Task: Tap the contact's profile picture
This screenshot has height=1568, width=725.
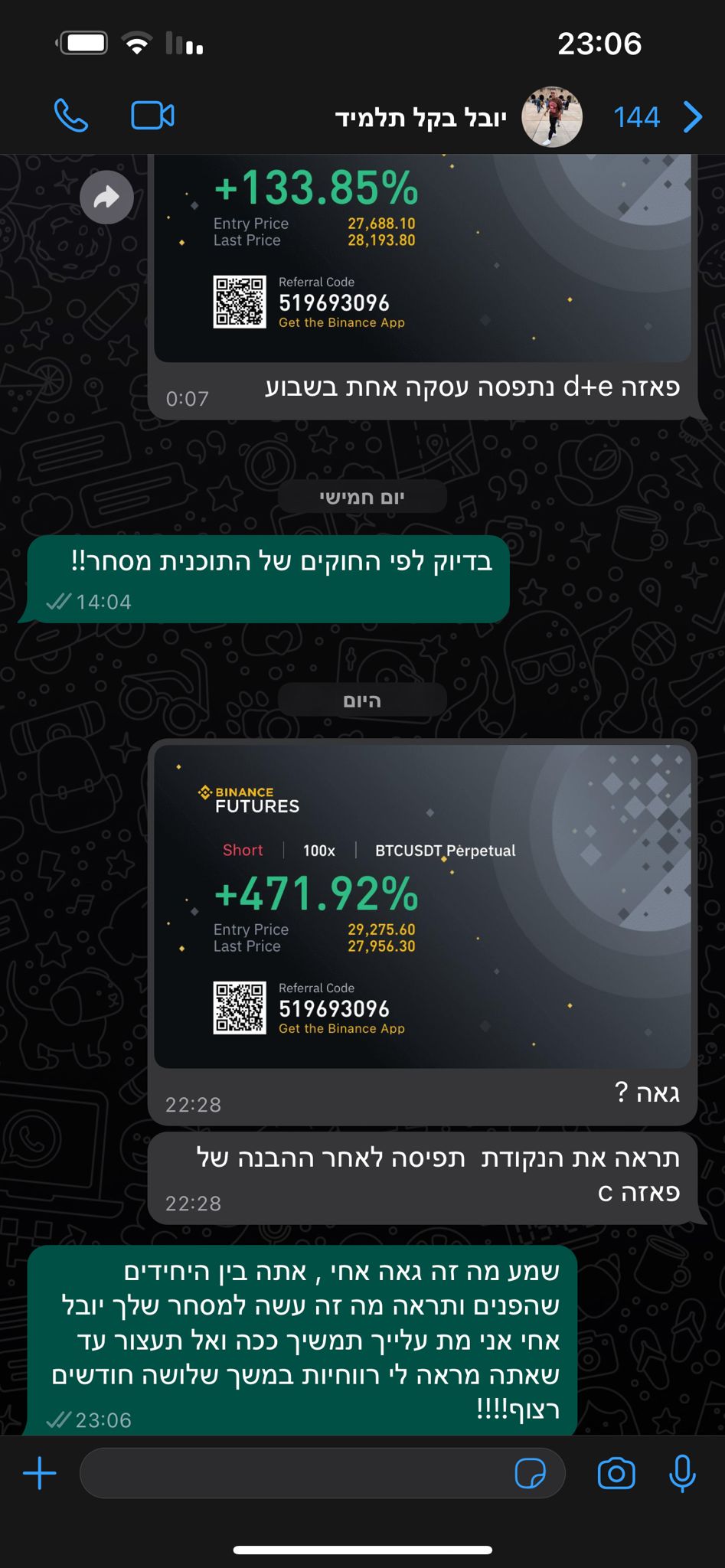Action: [x=552, y=117]
